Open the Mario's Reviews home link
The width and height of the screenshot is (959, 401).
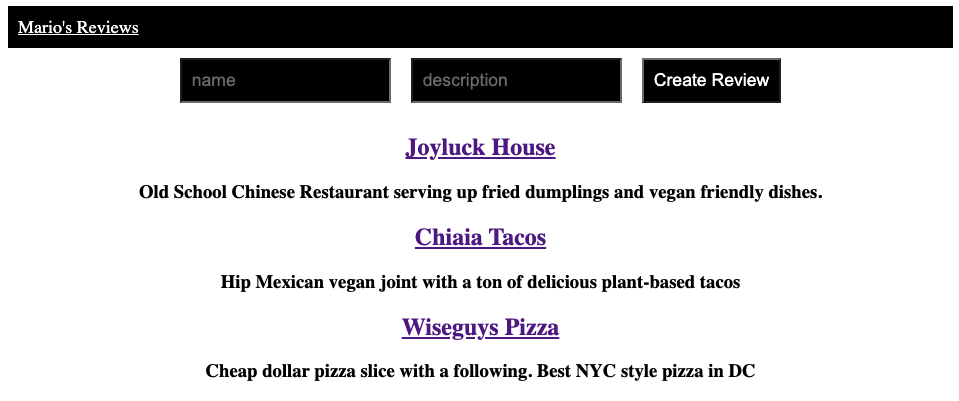pos(78,28)
